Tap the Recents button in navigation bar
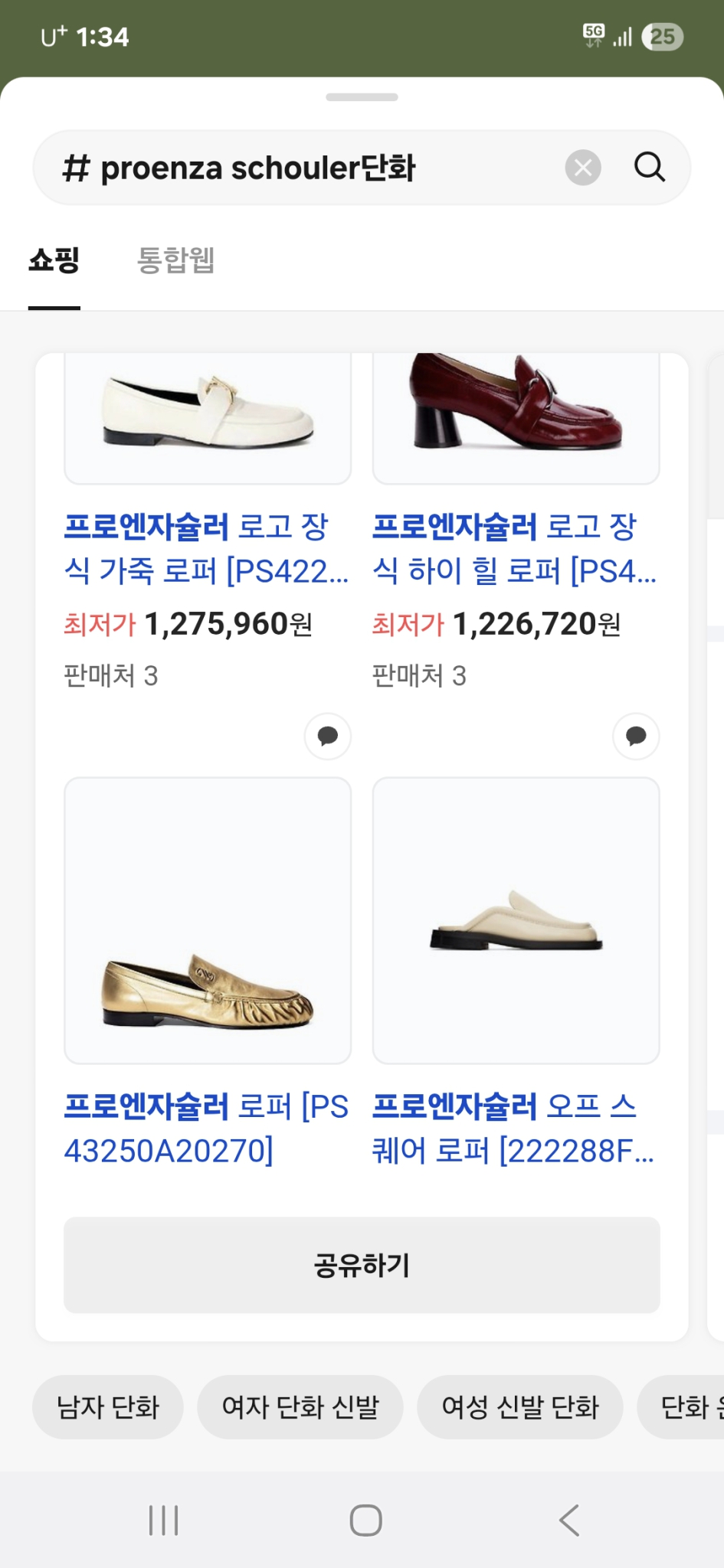This screenshot has height=1568, width=724. coord(162,1520)
